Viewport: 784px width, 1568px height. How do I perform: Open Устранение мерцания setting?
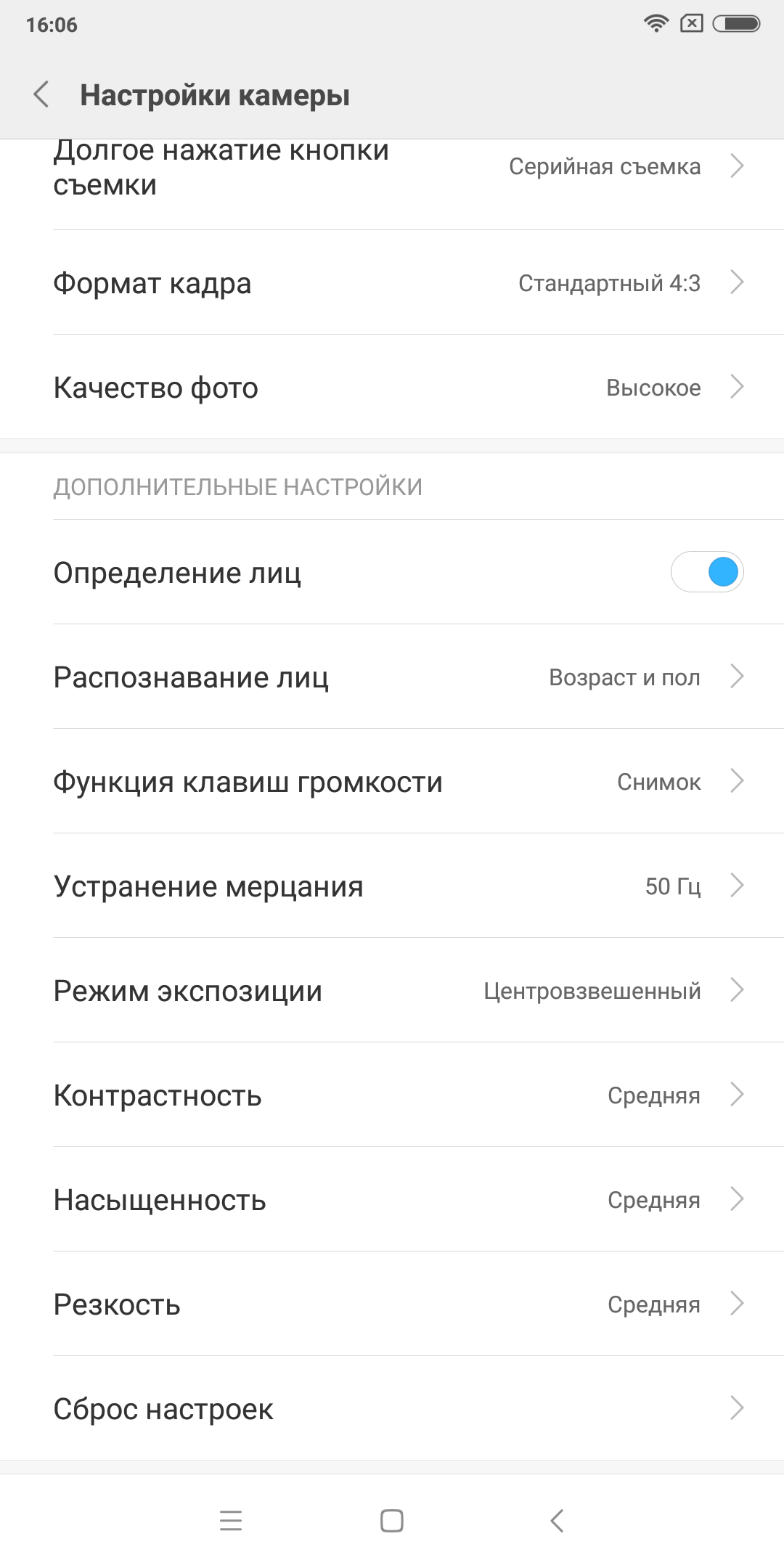[x=392, y=886]
